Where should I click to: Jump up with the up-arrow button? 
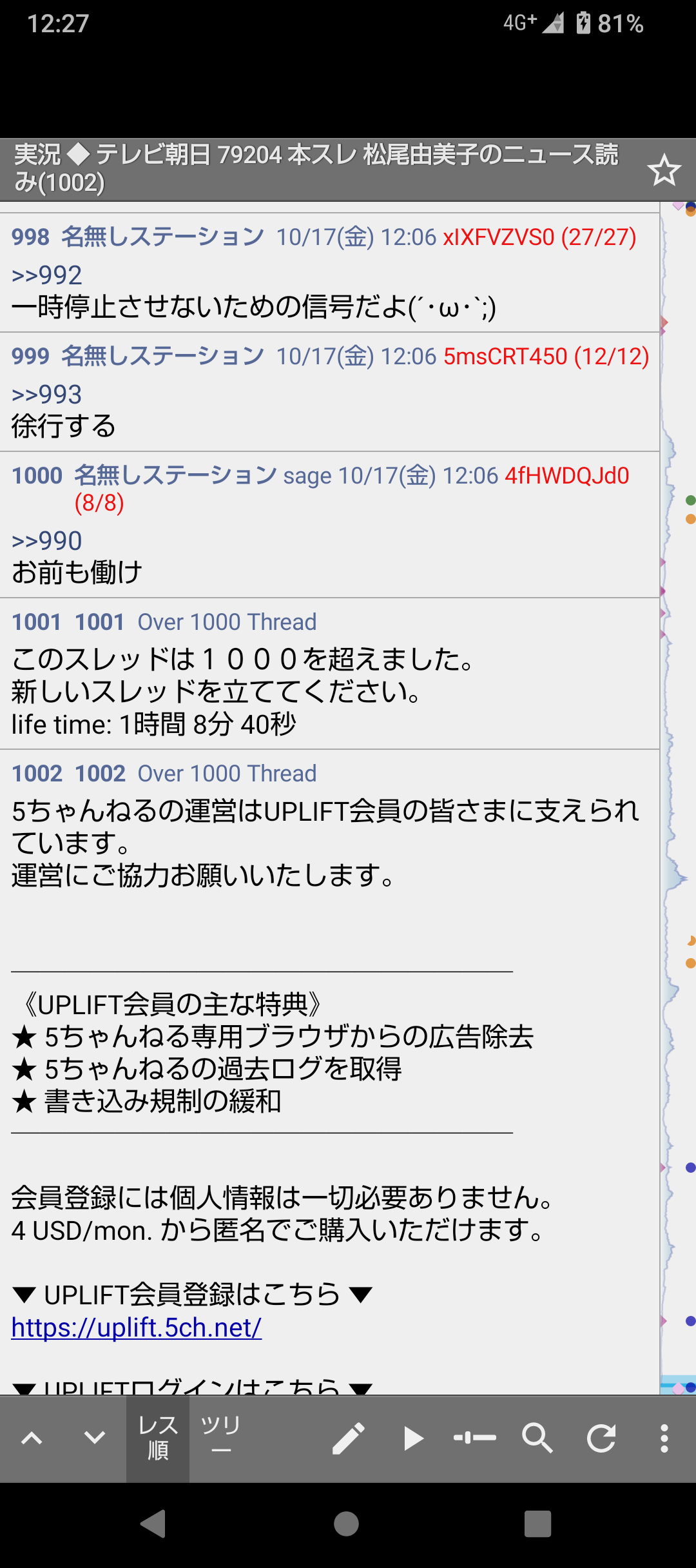point(32,1438)
